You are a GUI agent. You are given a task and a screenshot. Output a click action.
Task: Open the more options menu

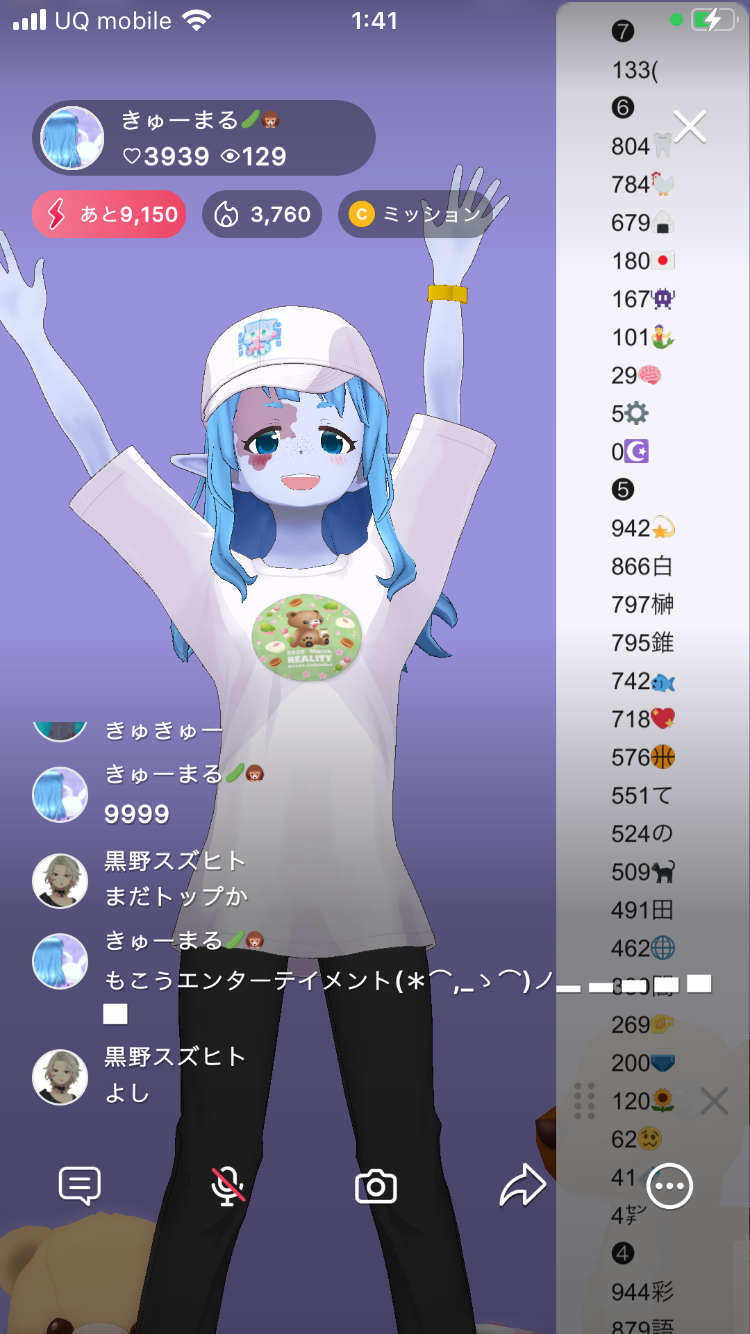coord(669,1187)
